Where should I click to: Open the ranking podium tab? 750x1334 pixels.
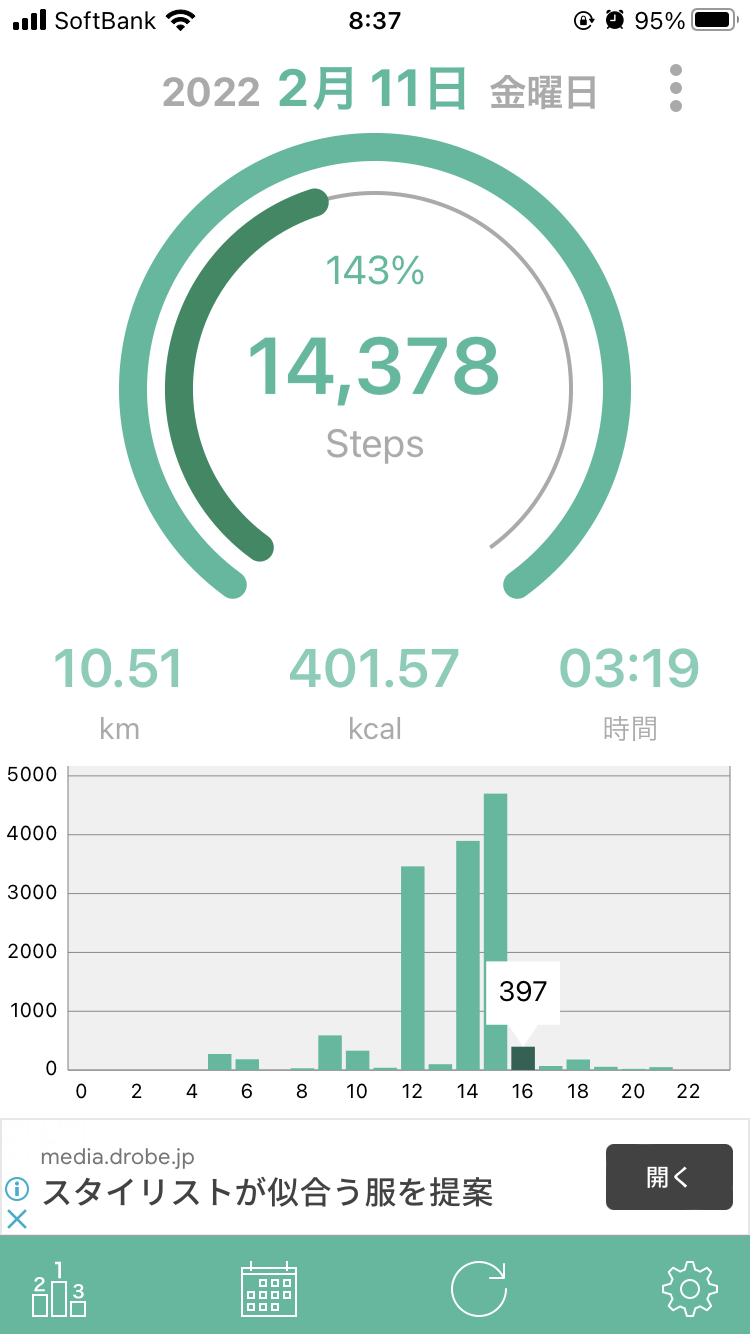click(59, 1289)
